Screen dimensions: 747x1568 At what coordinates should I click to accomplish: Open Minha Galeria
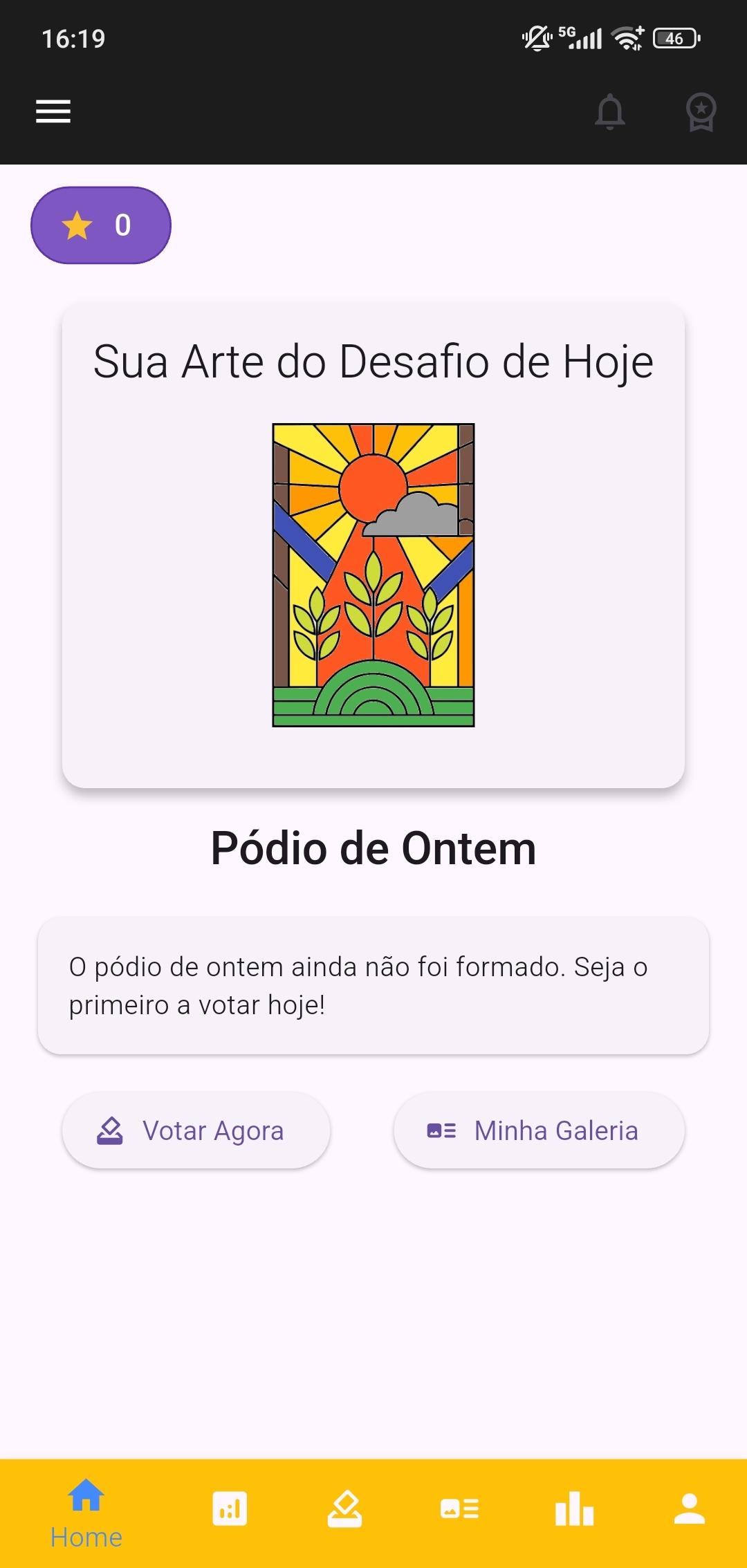539,1131
